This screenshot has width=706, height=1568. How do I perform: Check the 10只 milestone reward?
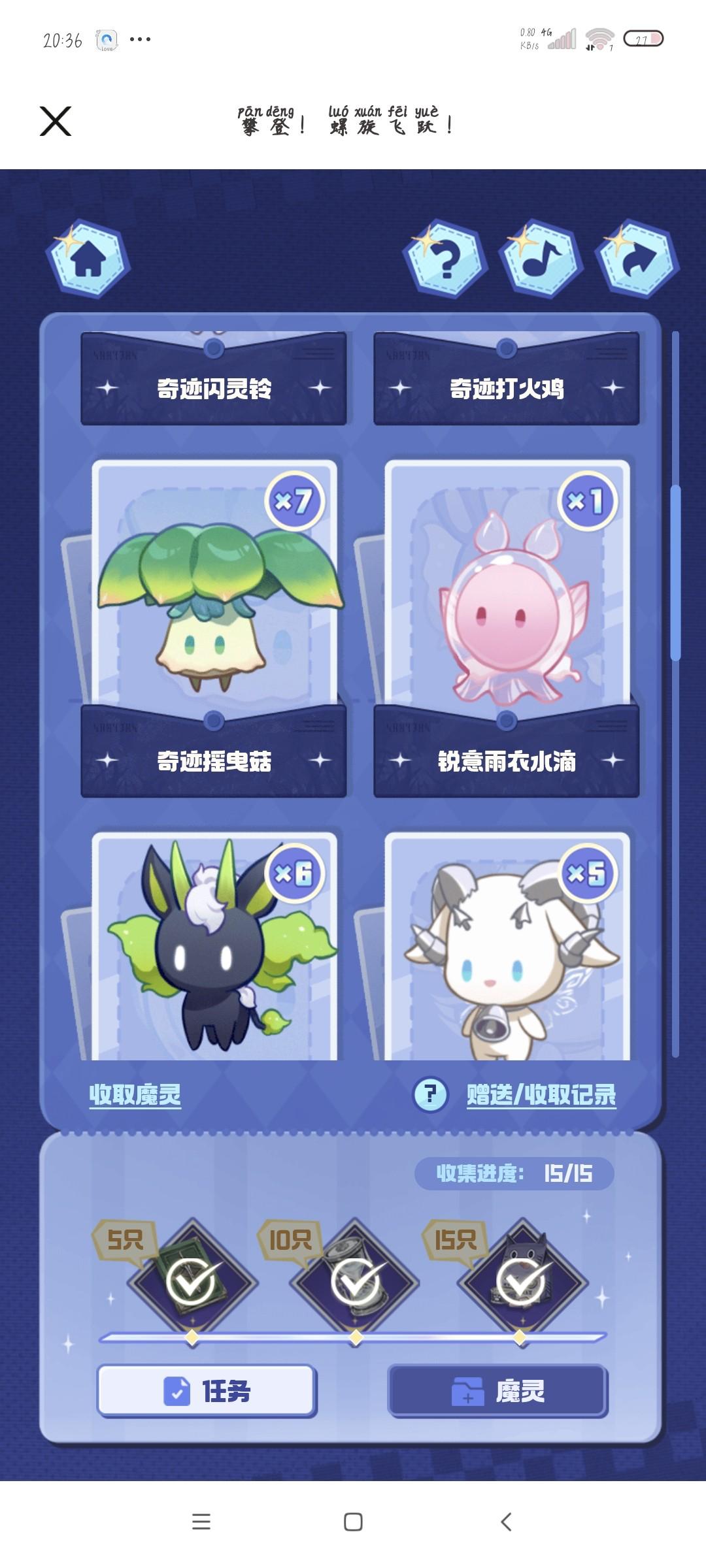point(356,1281)
